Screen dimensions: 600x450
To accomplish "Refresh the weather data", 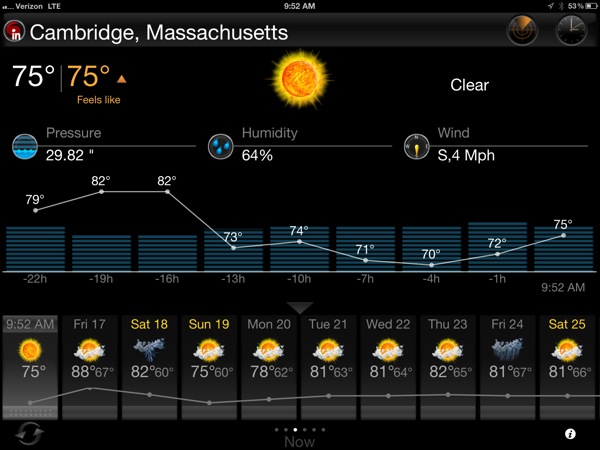I will pos(30,434).
